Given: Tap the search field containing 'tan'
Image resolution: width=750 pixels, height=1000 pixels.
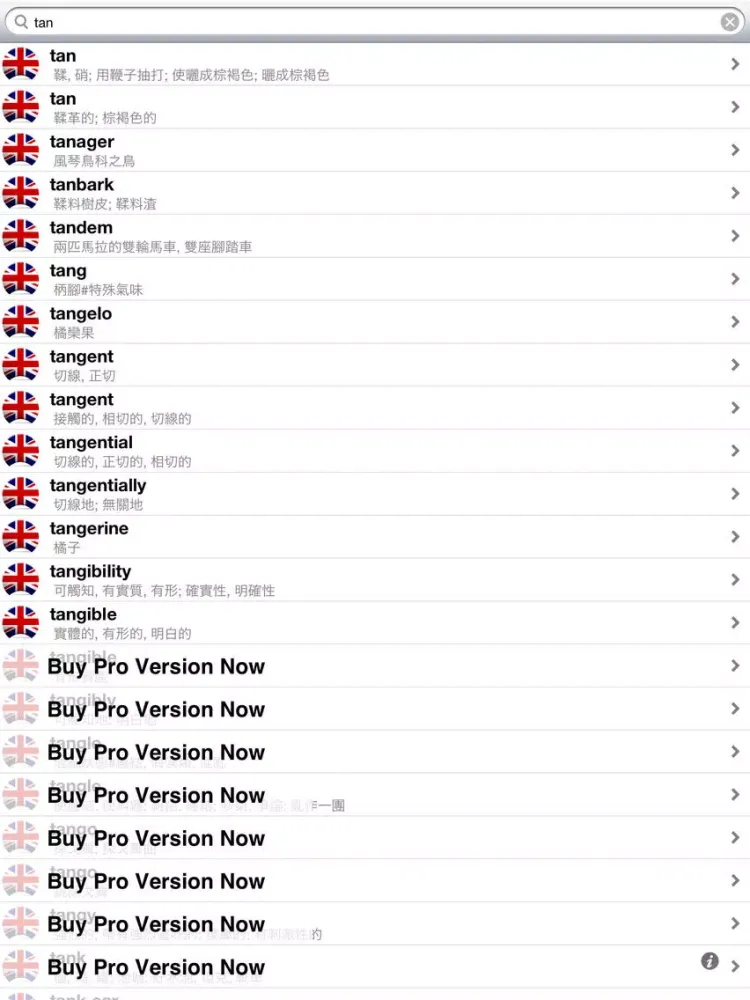Looking at the screenshot, I should coord(370,22).
